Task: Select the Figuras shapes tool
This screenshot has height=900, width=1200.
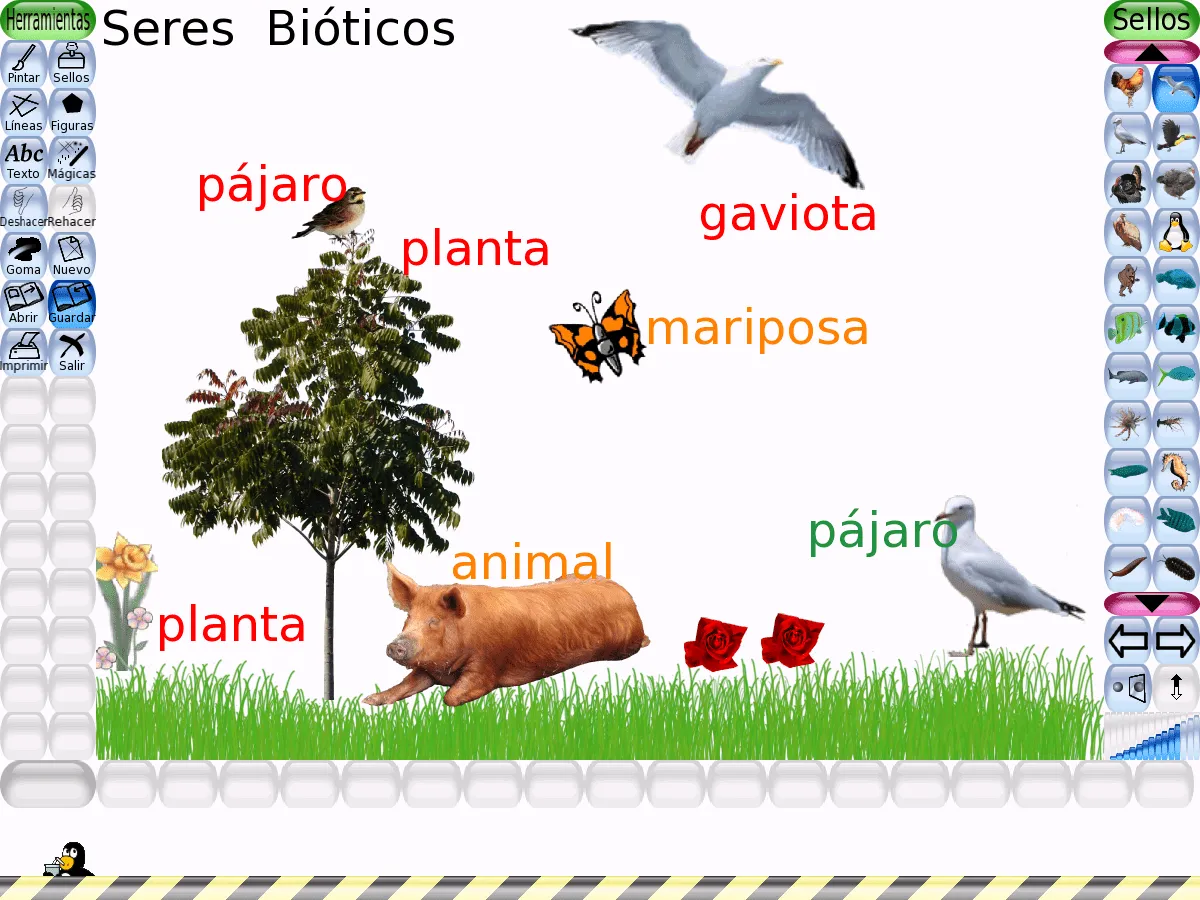Action: pyautogui.click(x=72, y=111)
